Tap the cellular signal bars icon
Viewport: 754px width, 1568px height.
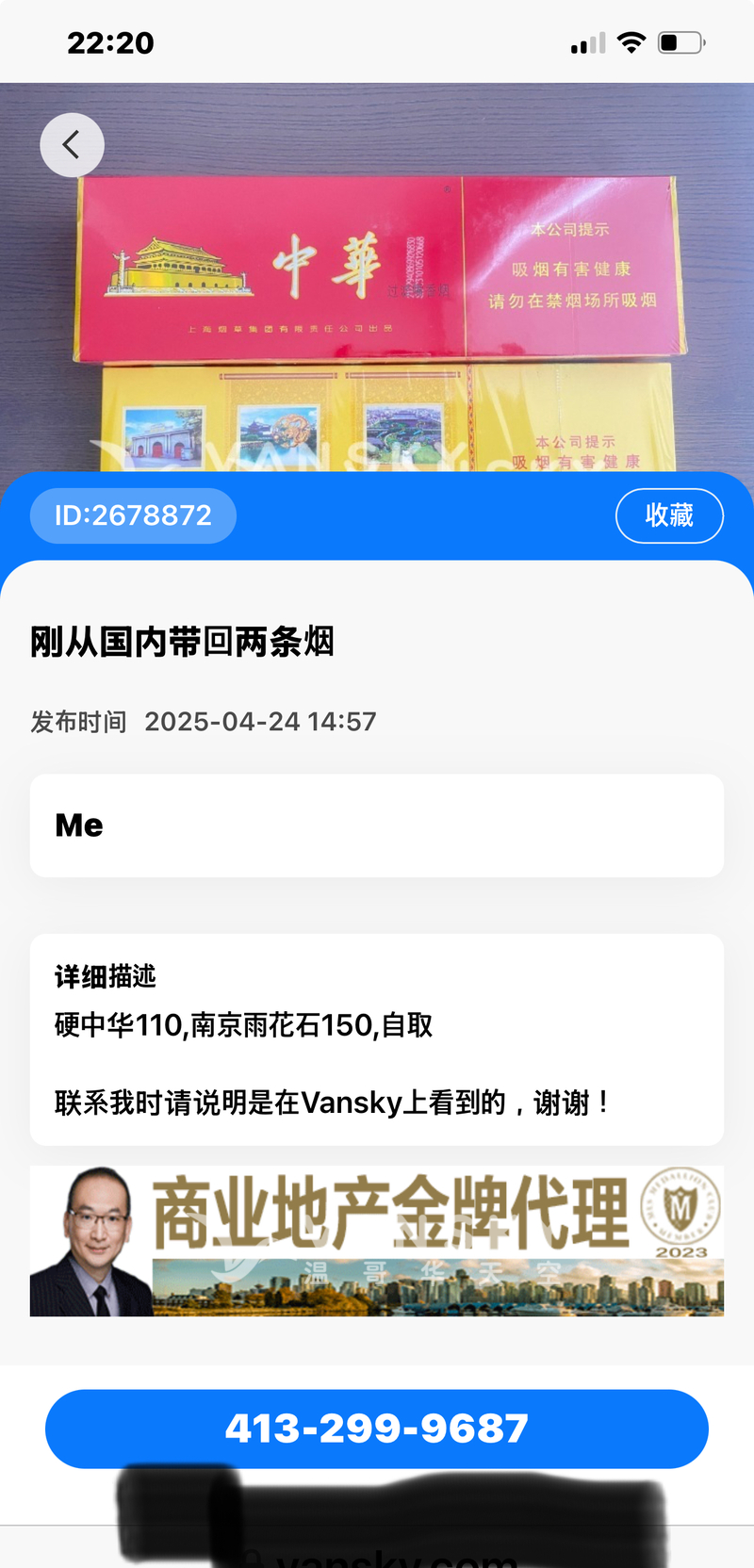tap(583, 41)
